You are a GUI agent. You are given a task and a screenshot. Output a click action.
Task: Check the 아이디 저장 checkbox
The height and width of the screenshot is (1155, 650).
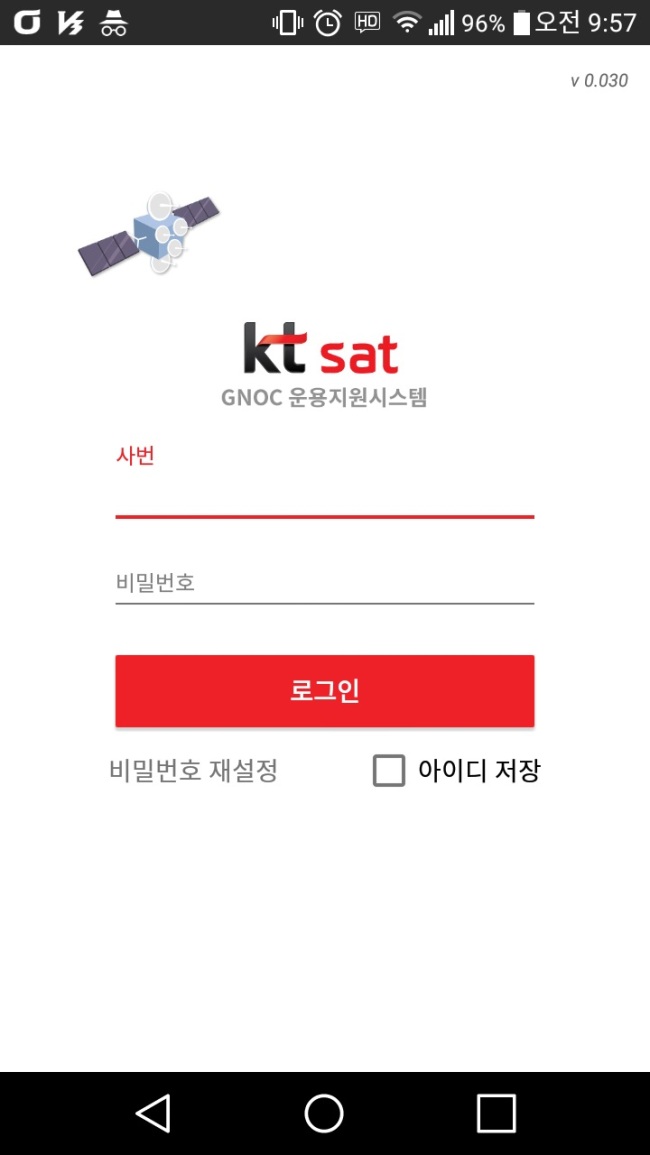tap(388, 771)
